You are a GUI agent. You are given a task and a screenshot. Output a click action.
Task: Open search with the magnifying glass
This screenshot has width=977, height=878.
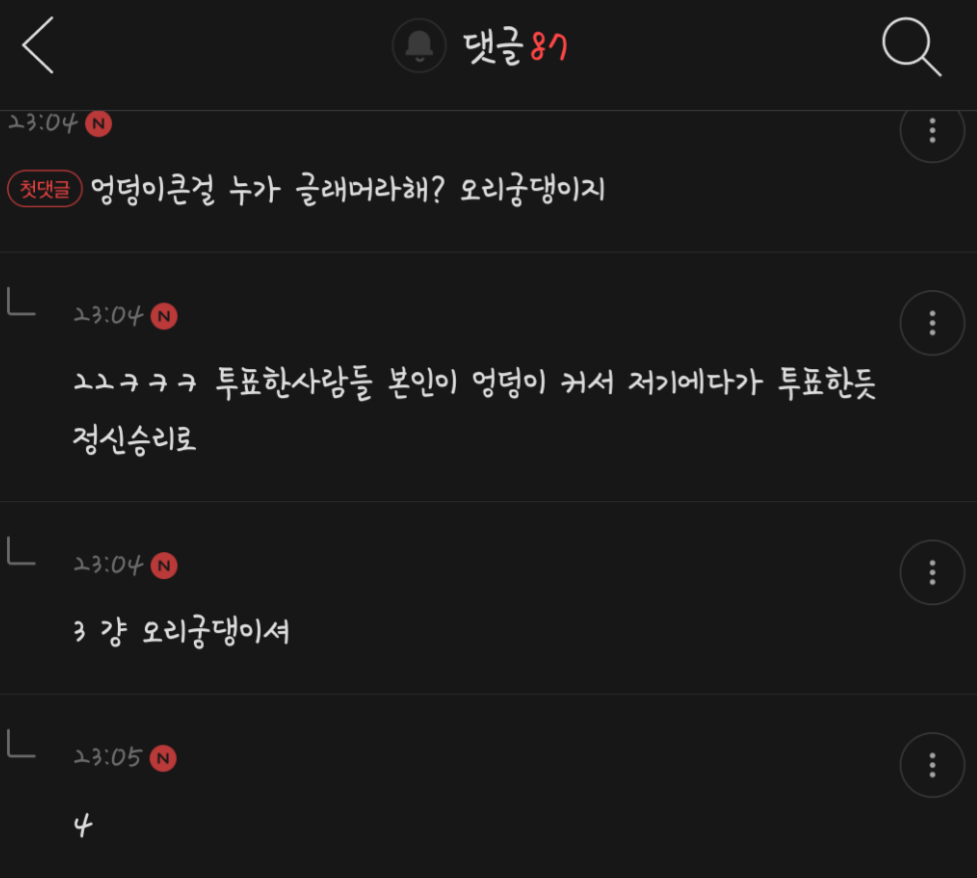911,46
